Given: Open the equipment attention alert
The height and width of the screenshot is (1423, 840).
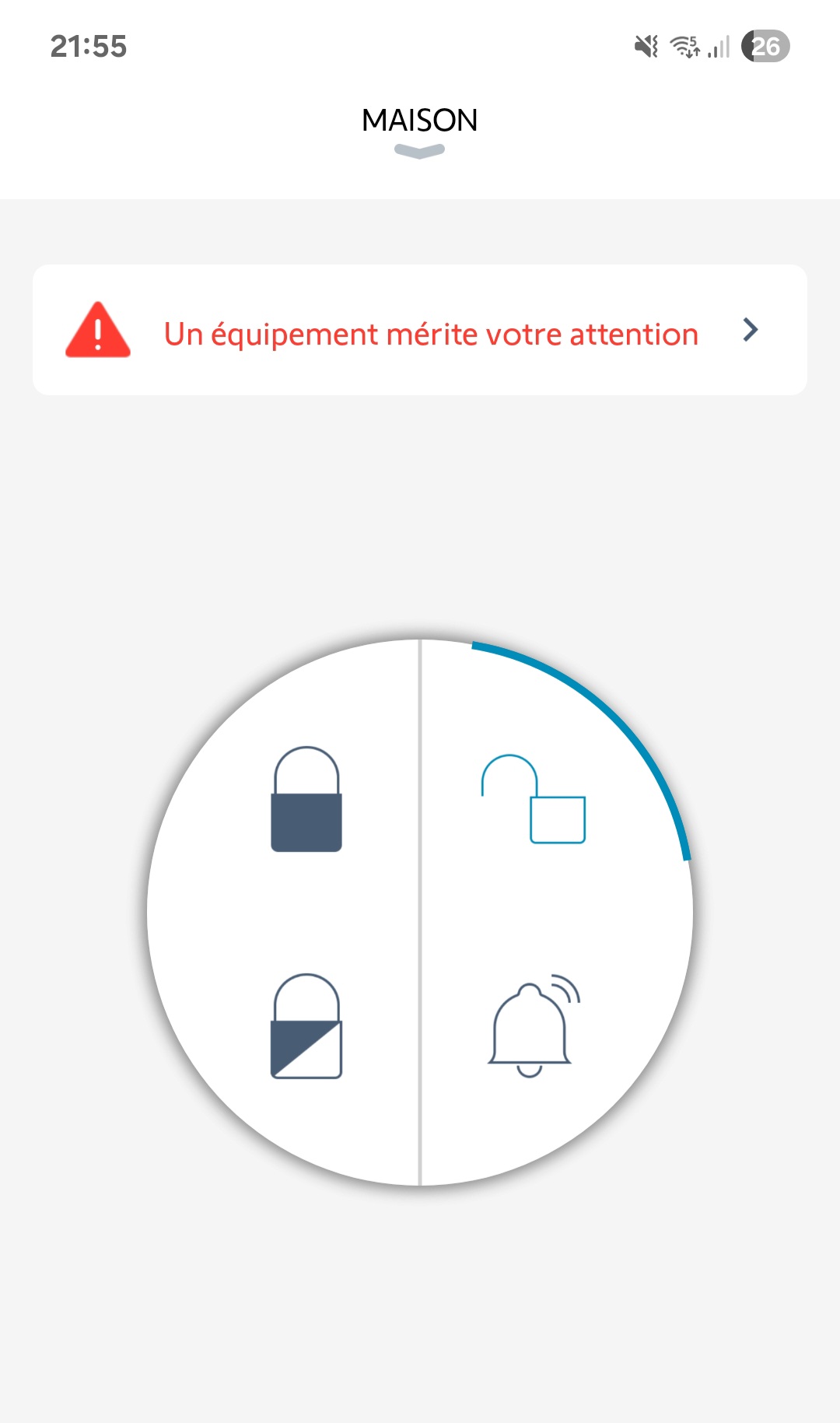Looking at the screenshot, I should (x=419, y=331).
